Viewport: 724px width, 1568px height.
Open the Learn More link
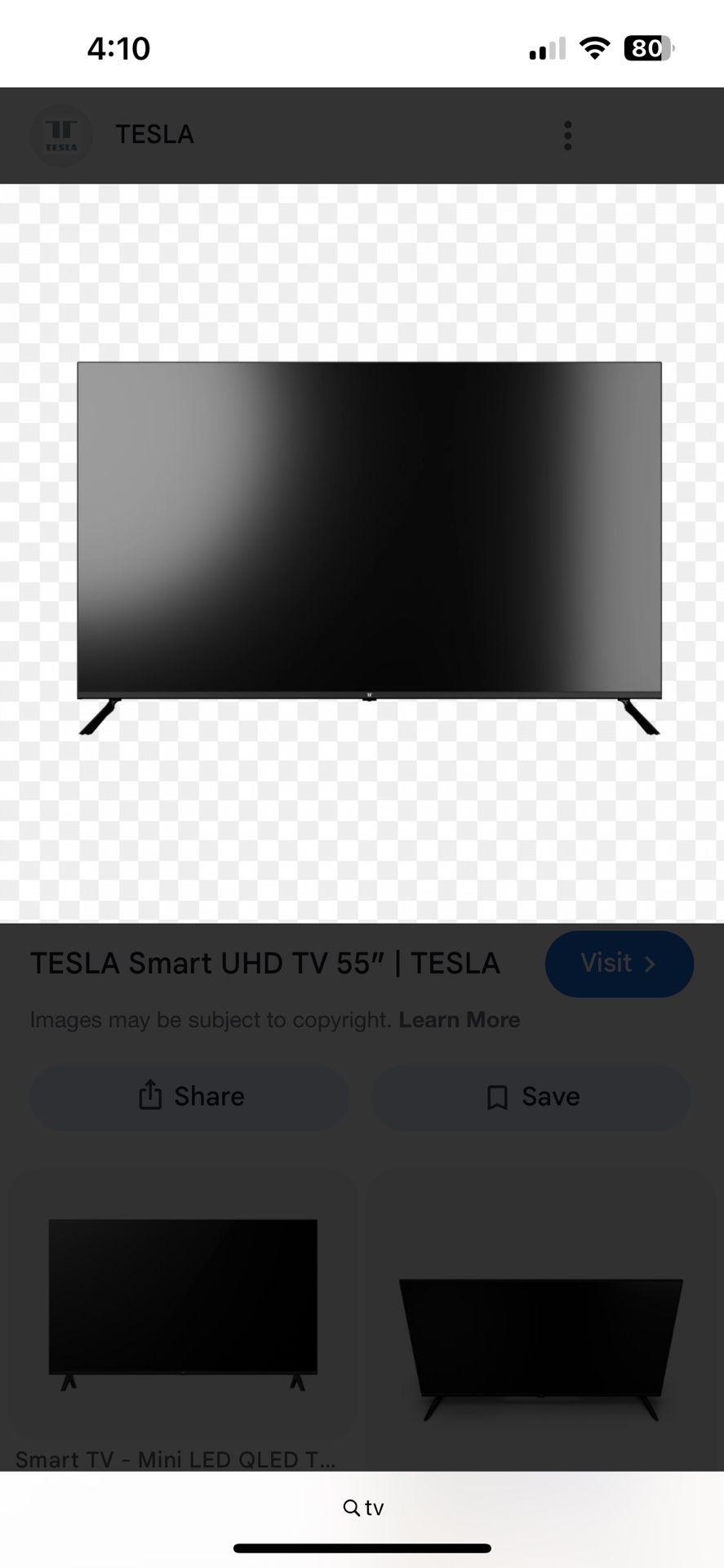tap(460, 1019)
